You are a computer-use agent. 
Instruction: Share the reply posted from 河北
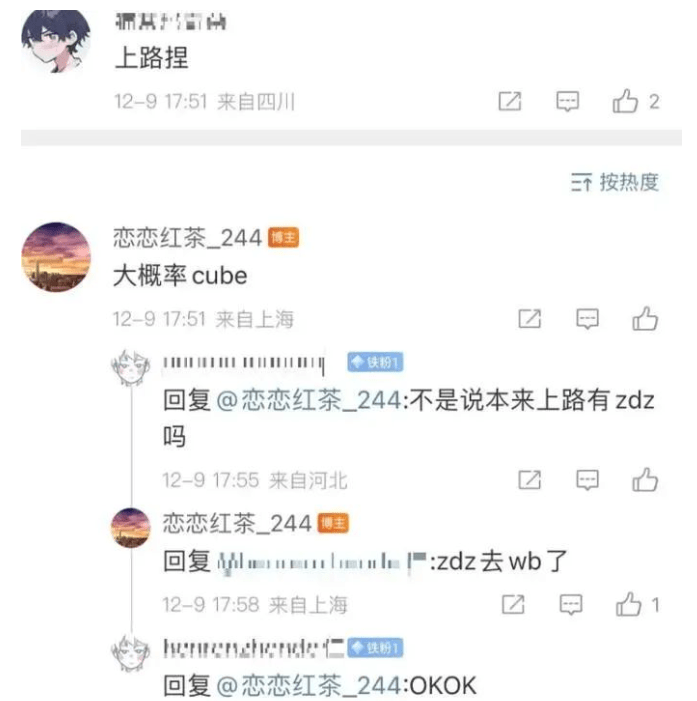[x=530, y=480]
